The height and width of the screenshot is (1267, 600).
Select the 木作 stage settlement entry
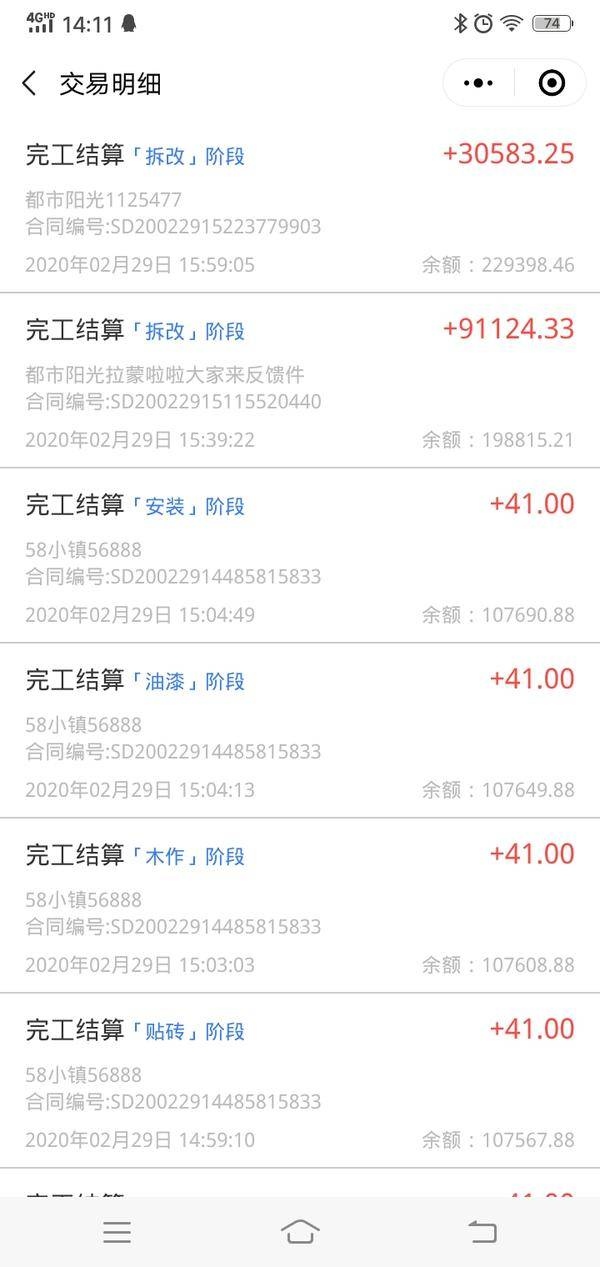click(300, 907)
